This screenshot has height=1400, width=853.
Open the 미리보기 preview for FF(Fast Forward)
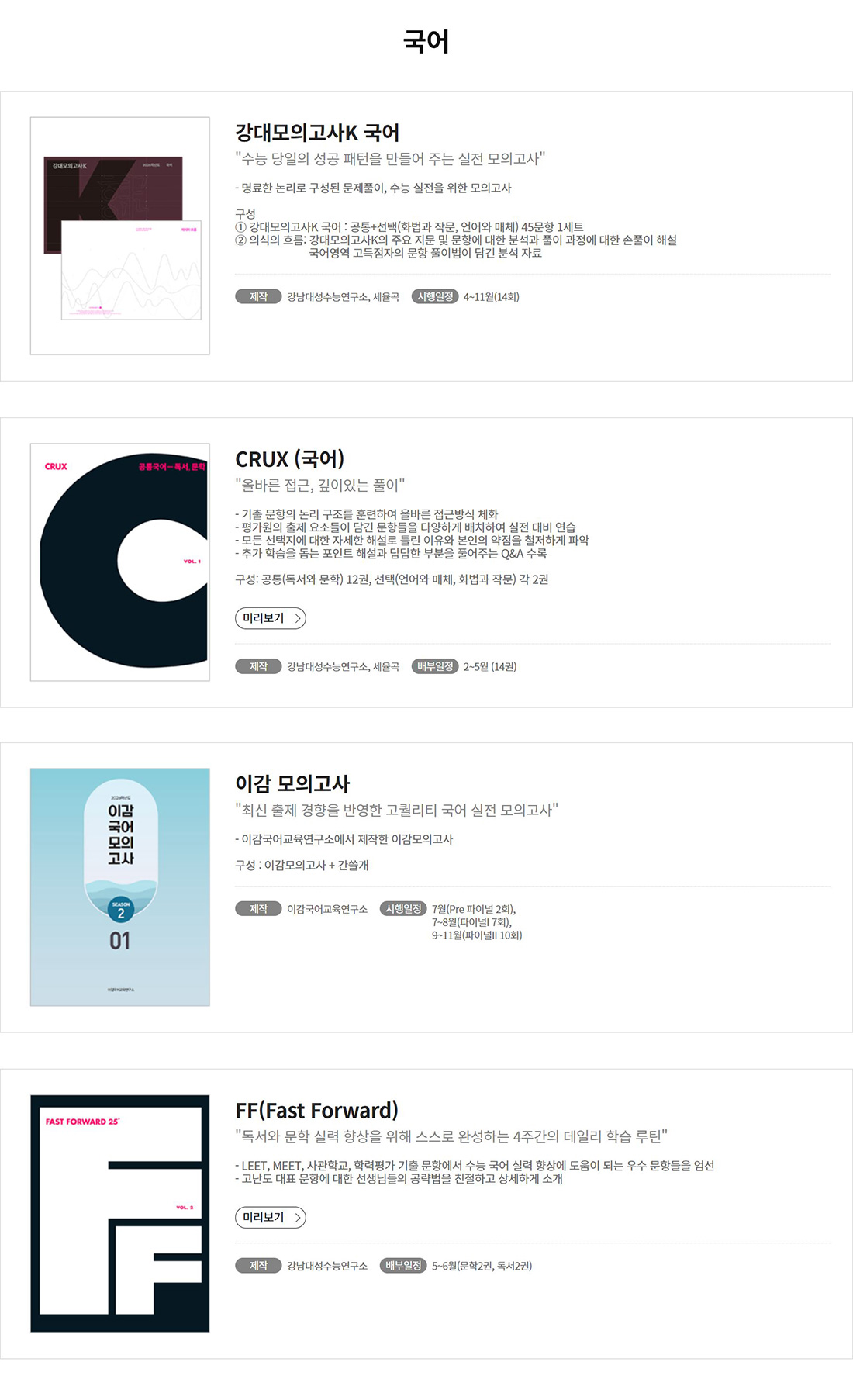[x=271, y=1217]
